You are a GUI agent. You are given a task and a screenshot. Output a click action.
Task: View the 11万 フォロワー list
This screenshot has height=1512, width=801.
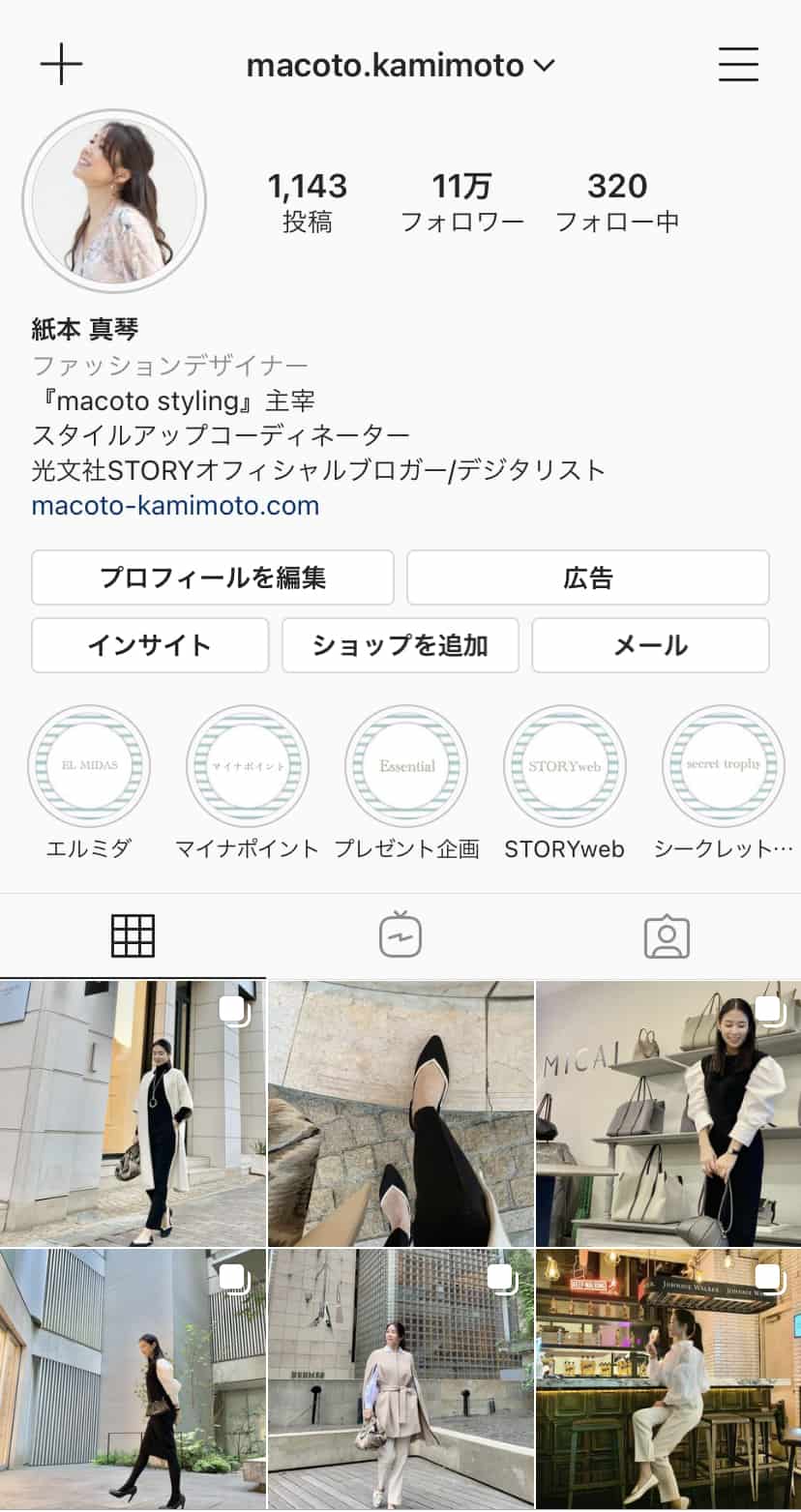click(x=461, y=202)
